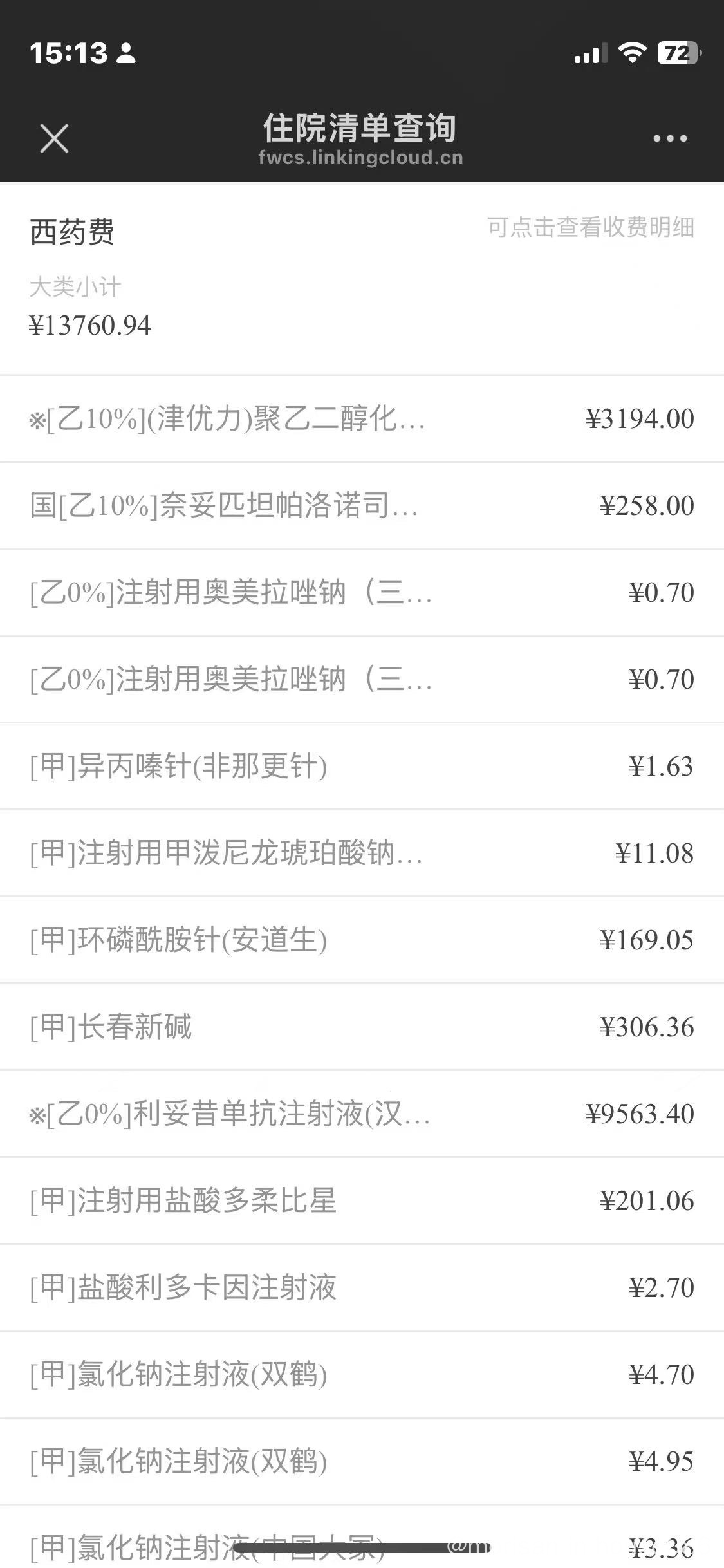Select the 盐酸利多卡因注射液 item
Viewport: 724px width, 1568px height.
tap(362, 1288)
